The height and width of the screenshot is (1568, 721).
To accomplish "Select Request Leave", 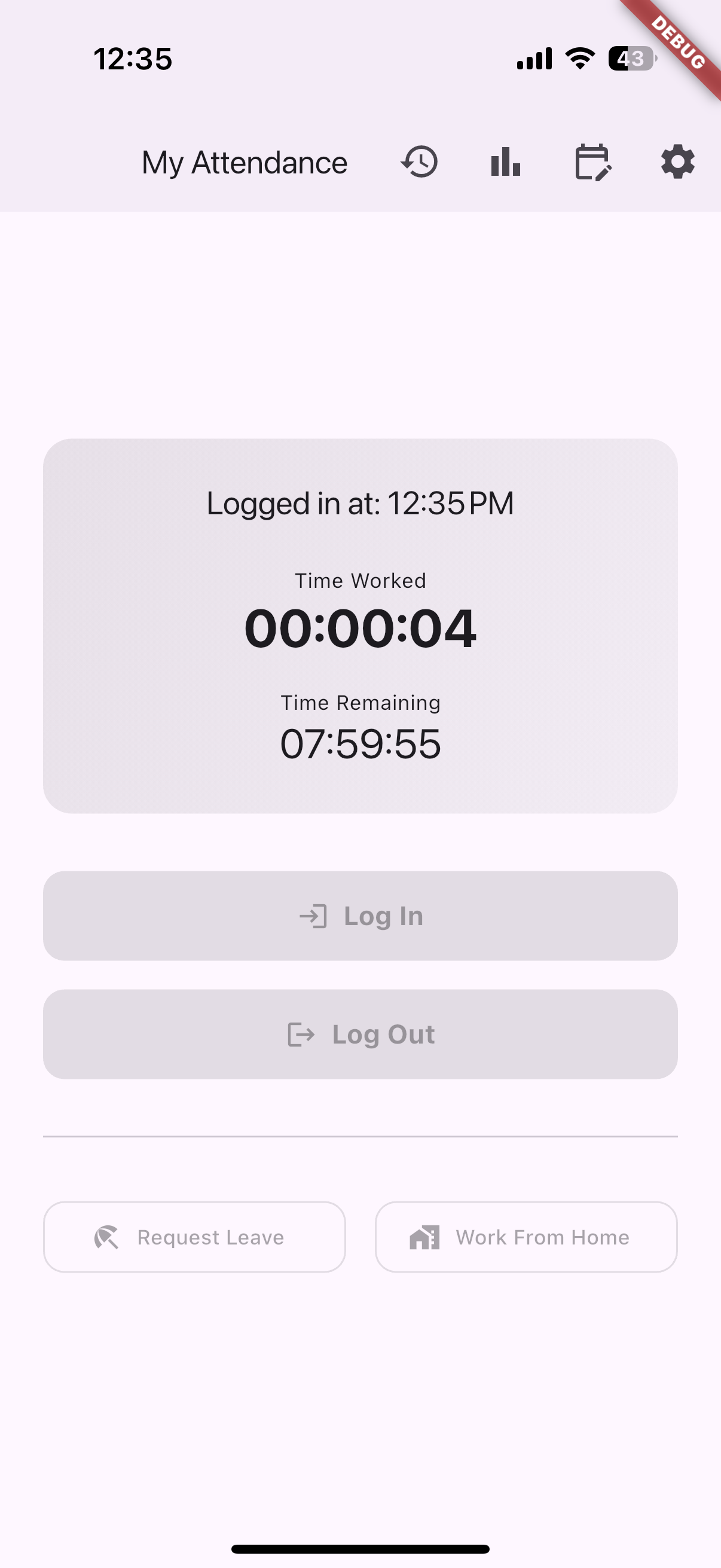I will click(195, 1237).
